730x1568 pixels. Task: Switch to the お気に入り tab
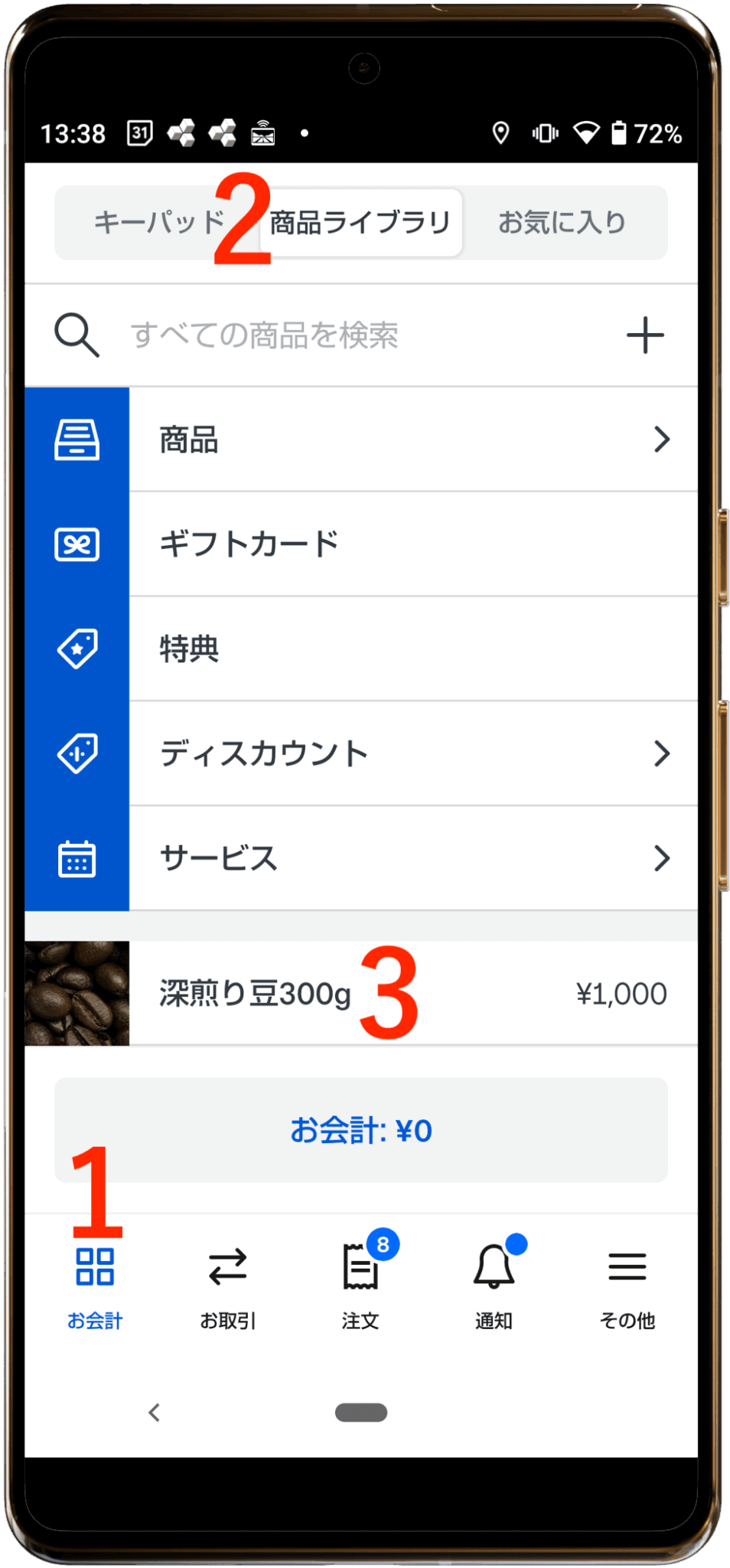point(562,222)
